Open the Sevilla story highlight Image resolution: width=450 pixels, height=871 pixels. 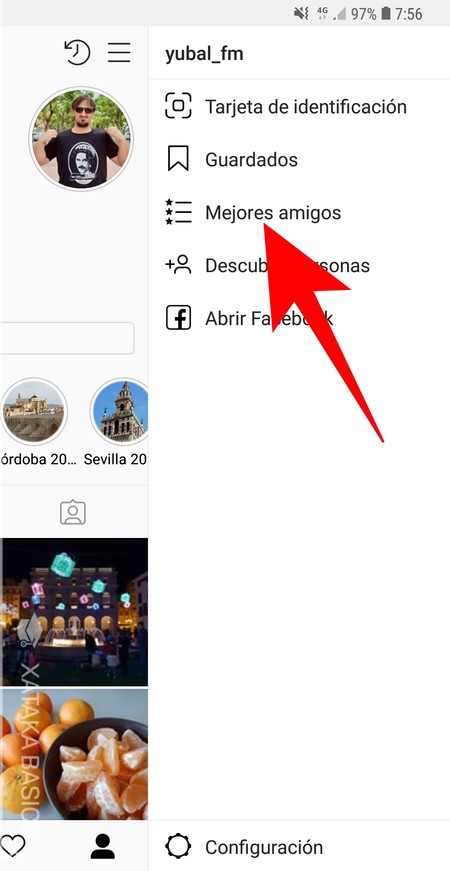120,412
